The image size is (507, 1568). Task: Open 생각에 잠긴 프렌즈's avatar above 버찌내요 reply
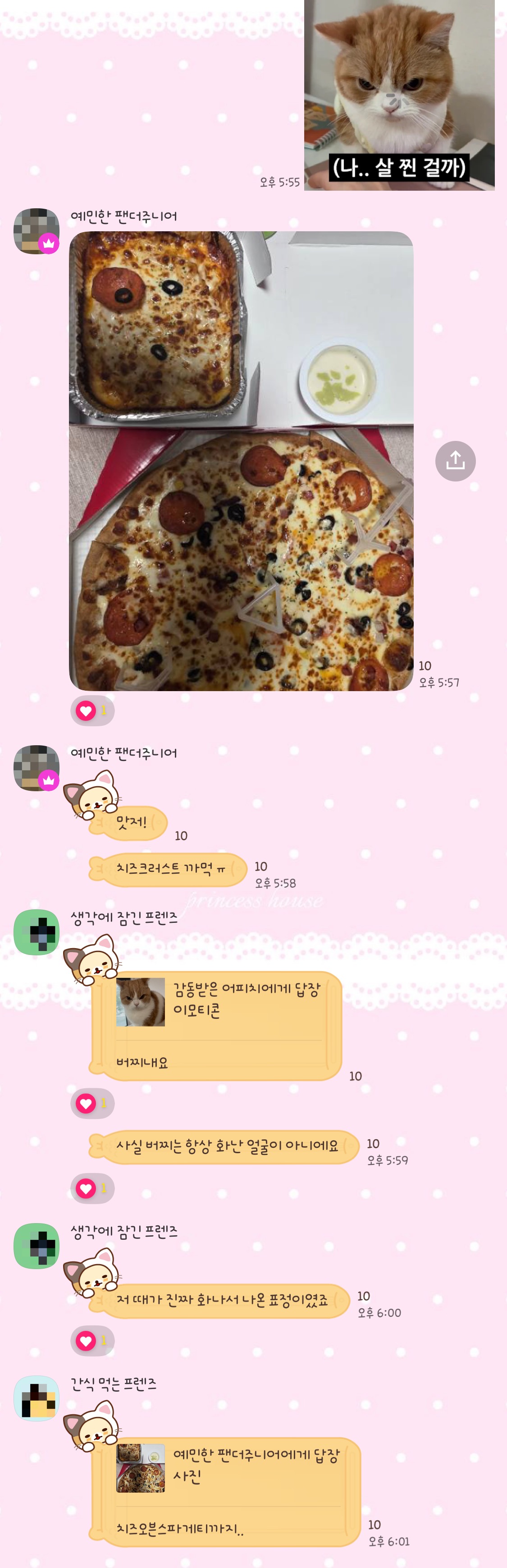(37, 932)
